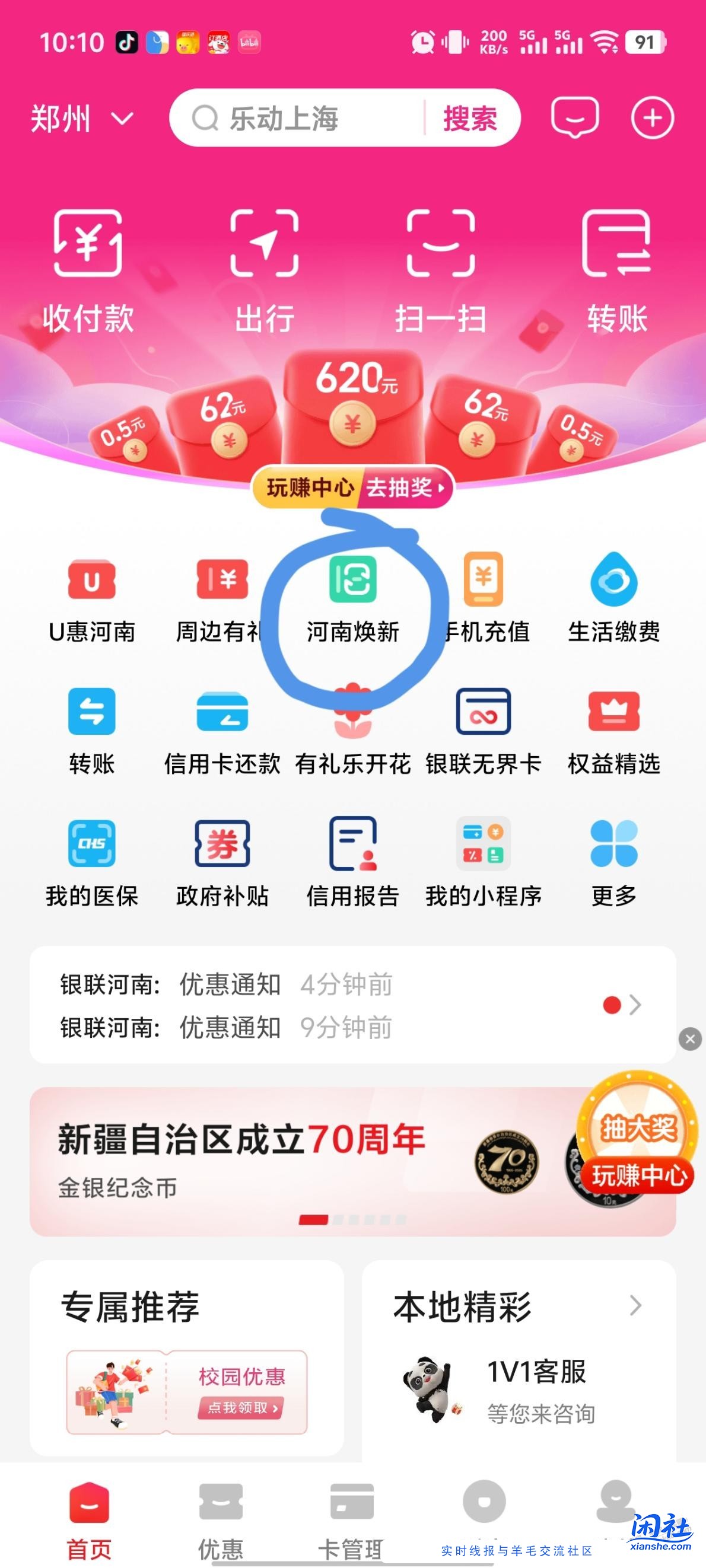Image resolution: width=706 pixels, height=1568 pixels.
Task: Tap the 搜索 button
Action: pos(470,118)
